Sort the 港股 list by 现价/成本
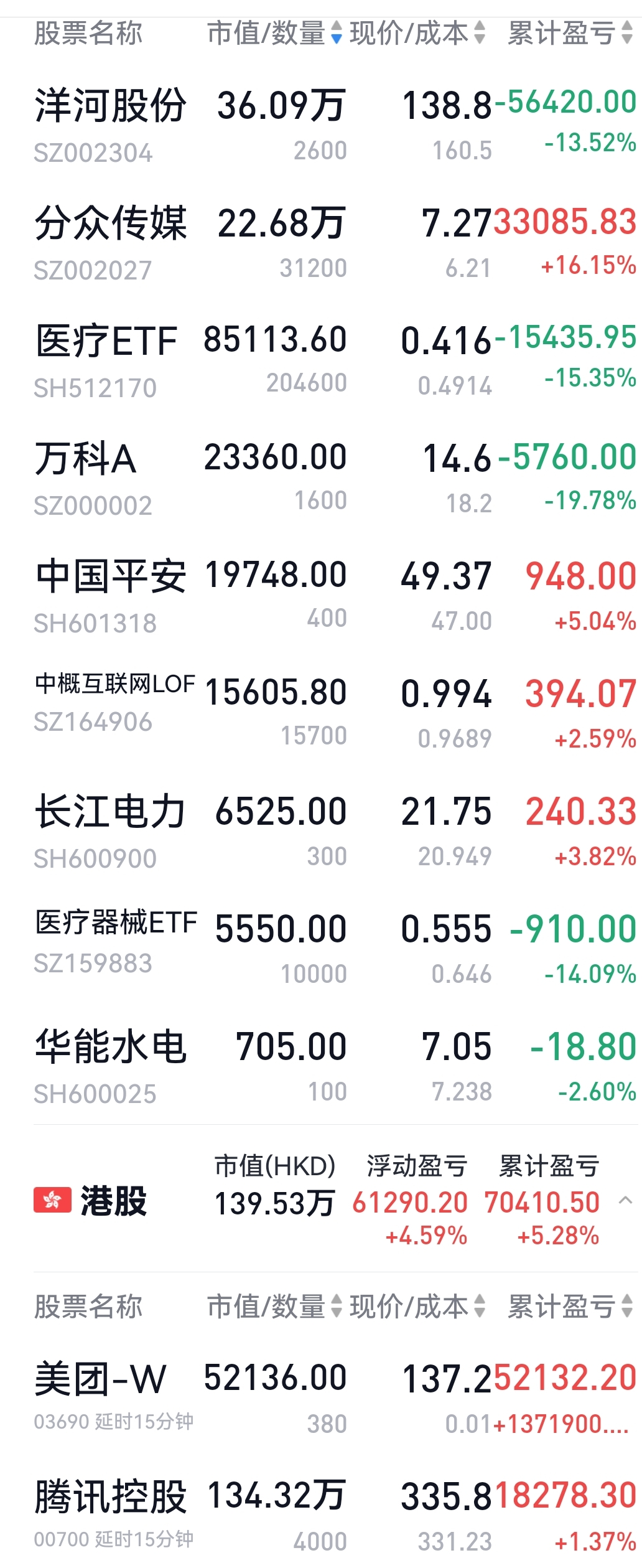The image size is (642, 1568). [417, 1305]
